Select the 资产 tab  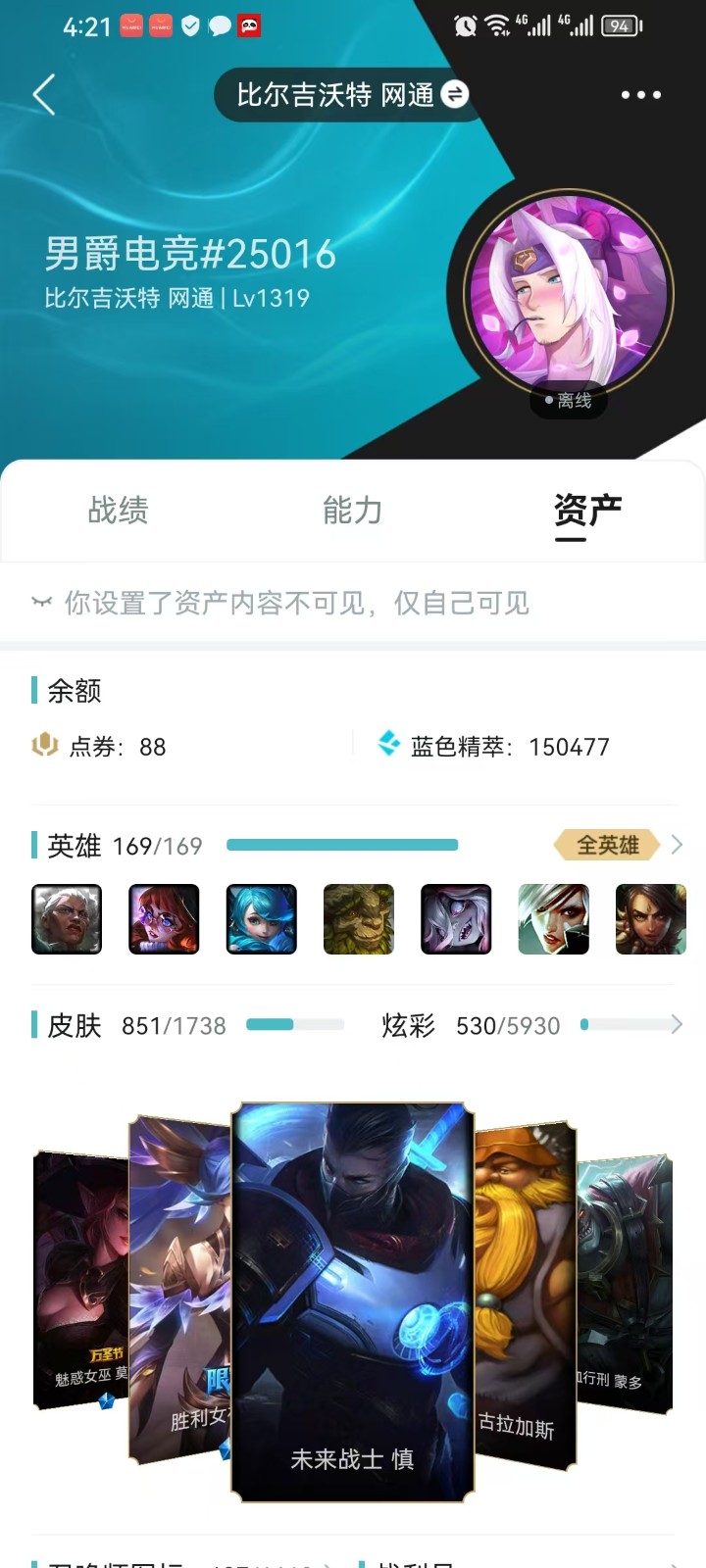pyautogui.click(x=587, y=511)
